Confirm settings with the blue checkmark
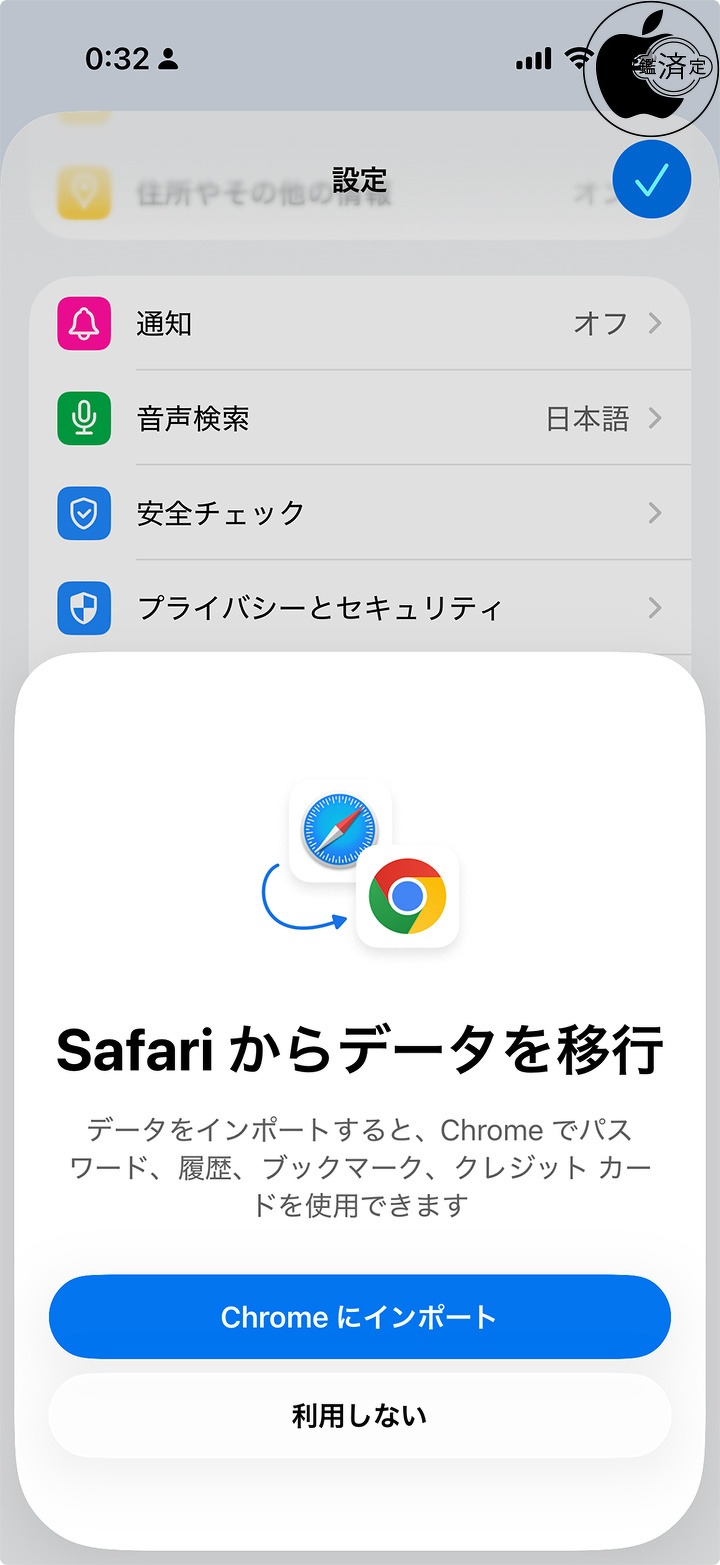Viewport: 720px width, 1565px height. point(651,181)
